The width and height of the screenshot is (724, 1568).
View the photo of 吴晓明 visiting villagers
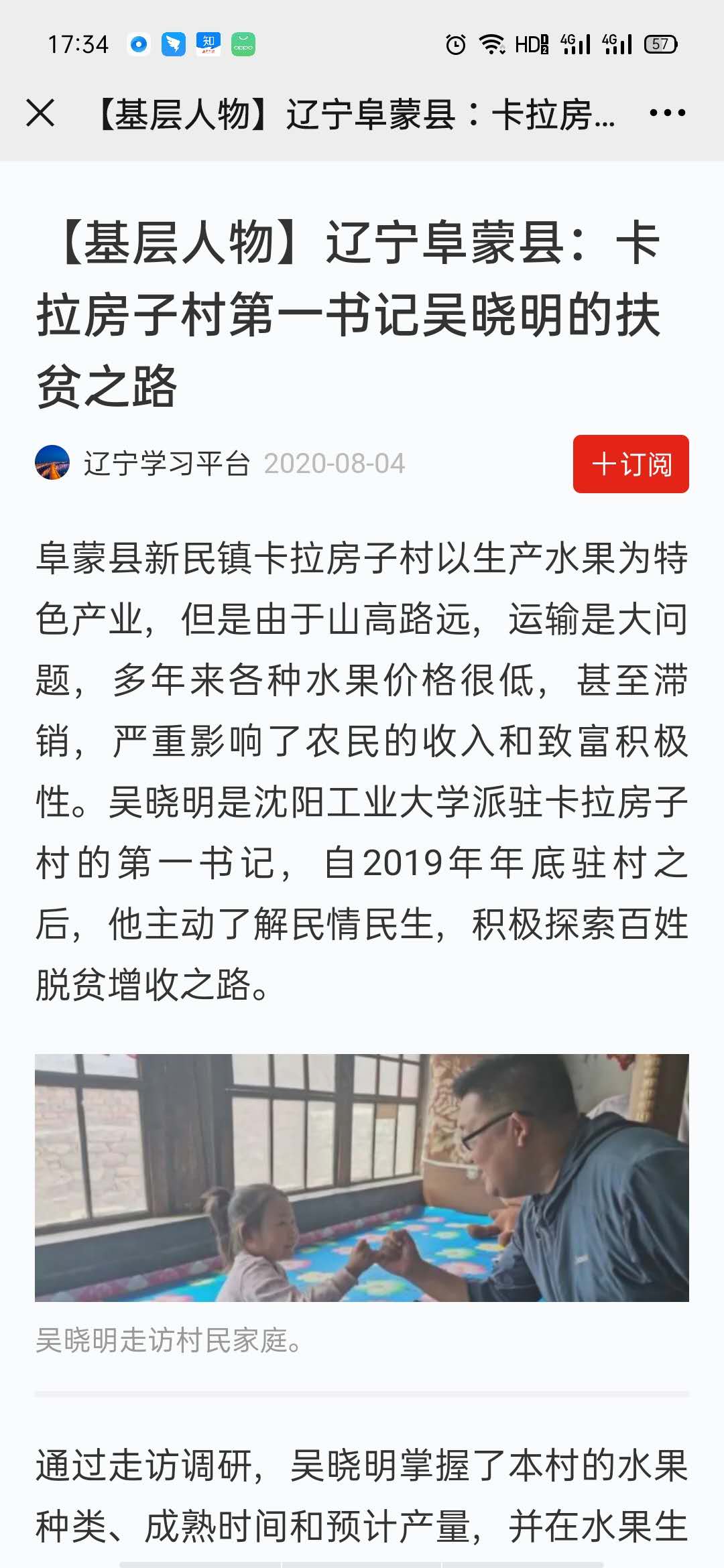click(x=362, y=1177)
